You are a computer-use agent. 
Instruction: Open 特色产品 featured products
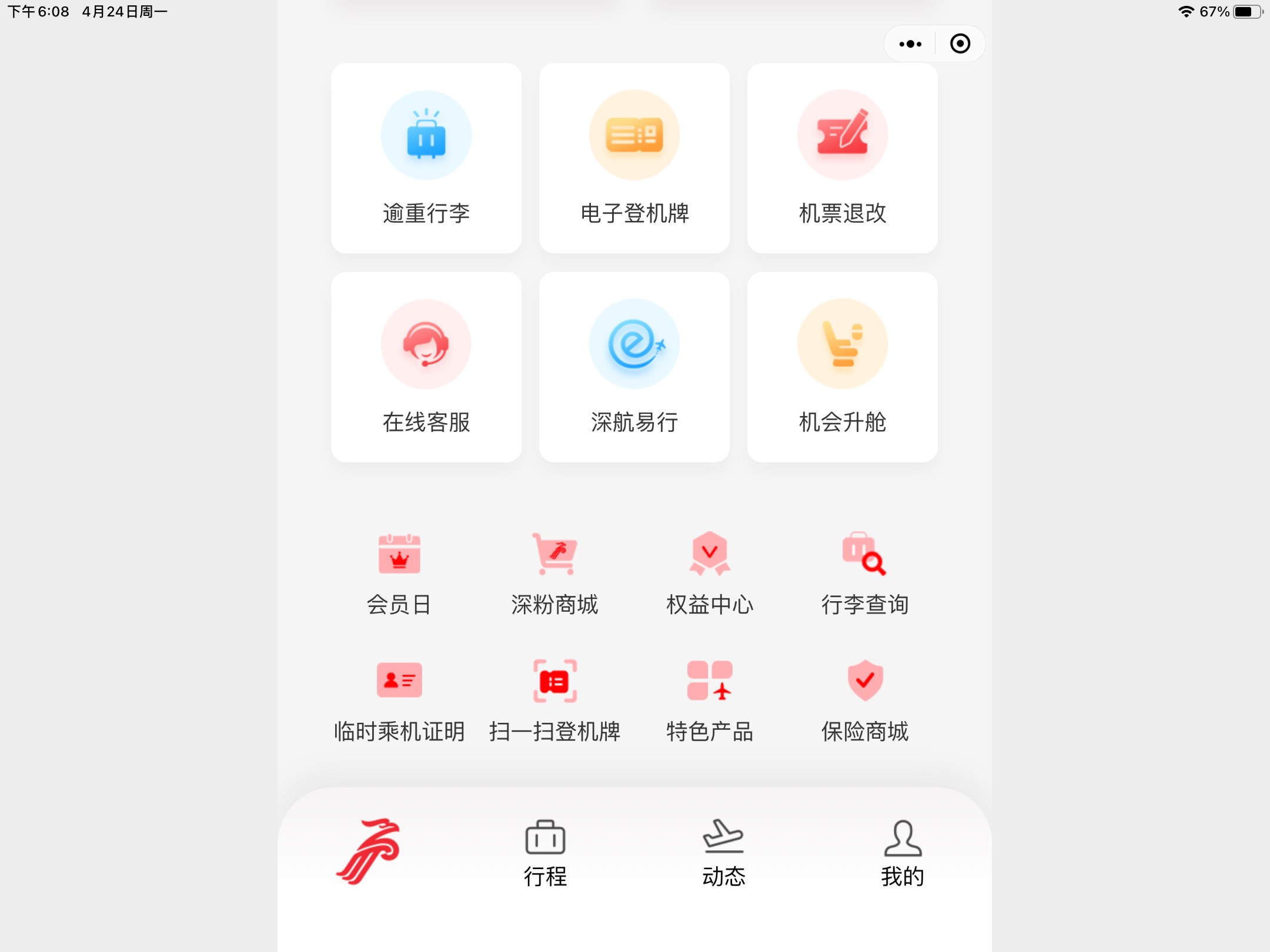(710, 700)
